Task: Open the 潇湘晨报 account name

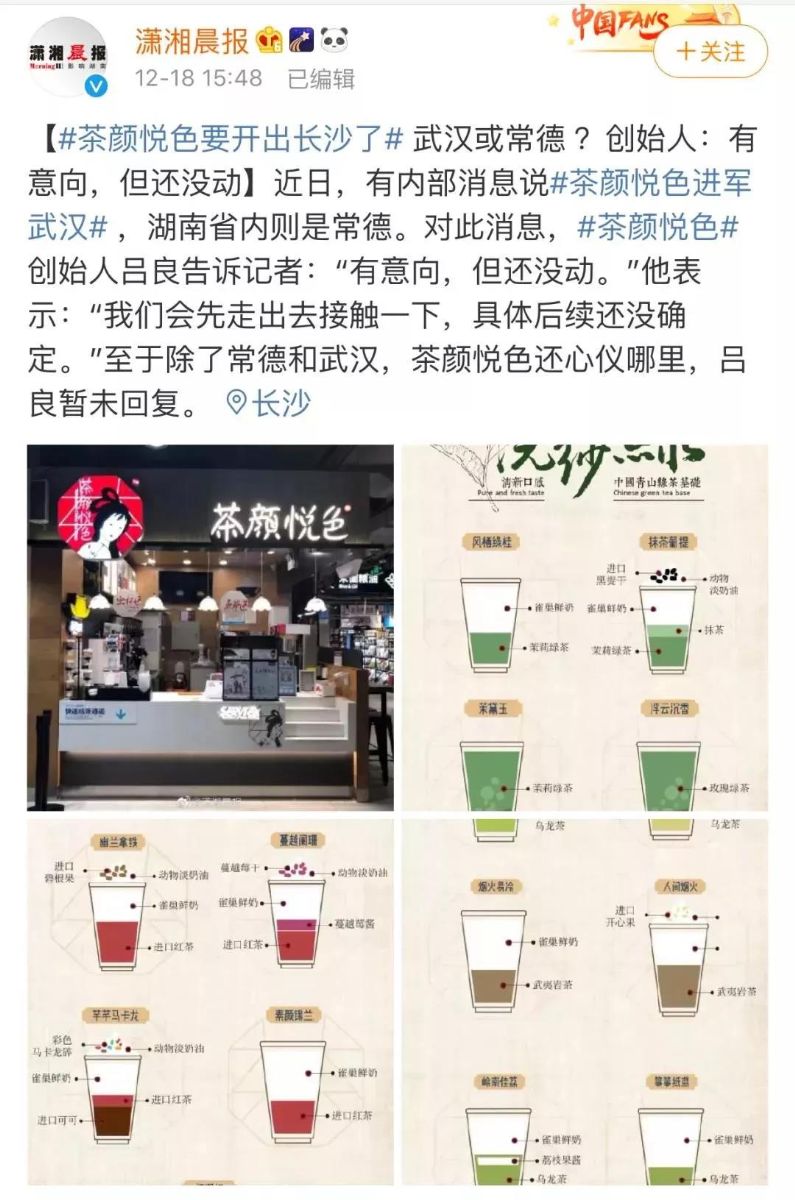Action: (192, 41)
